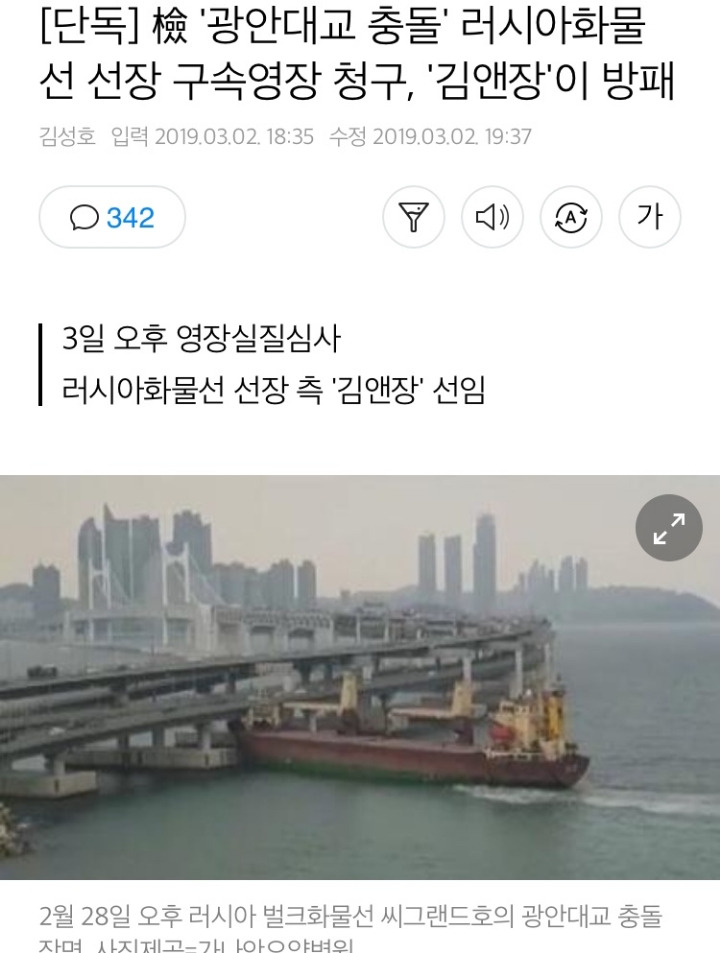Tap the translate article icon

571,217
